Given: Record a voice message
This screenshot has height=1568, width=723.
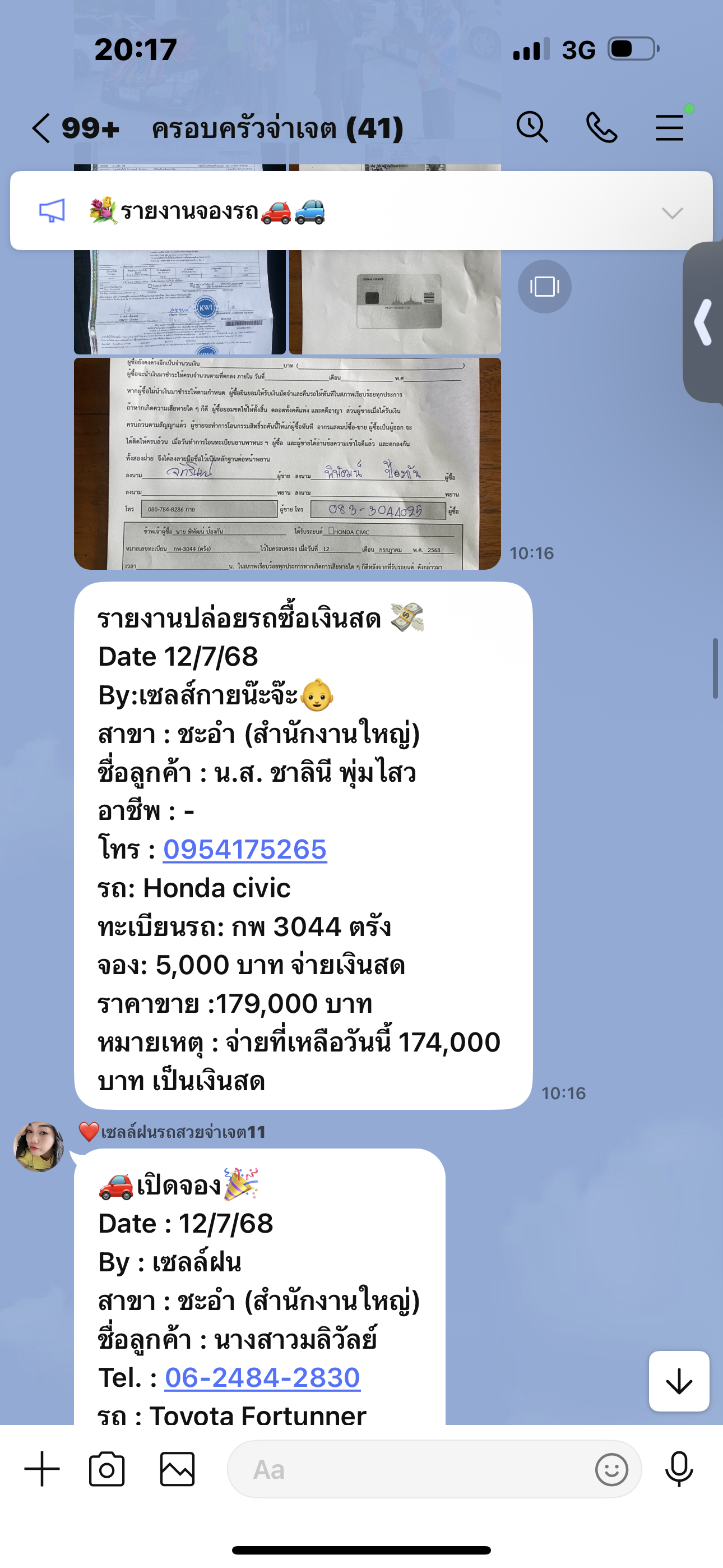Looking at the screenshot, I should point(679,1469).
